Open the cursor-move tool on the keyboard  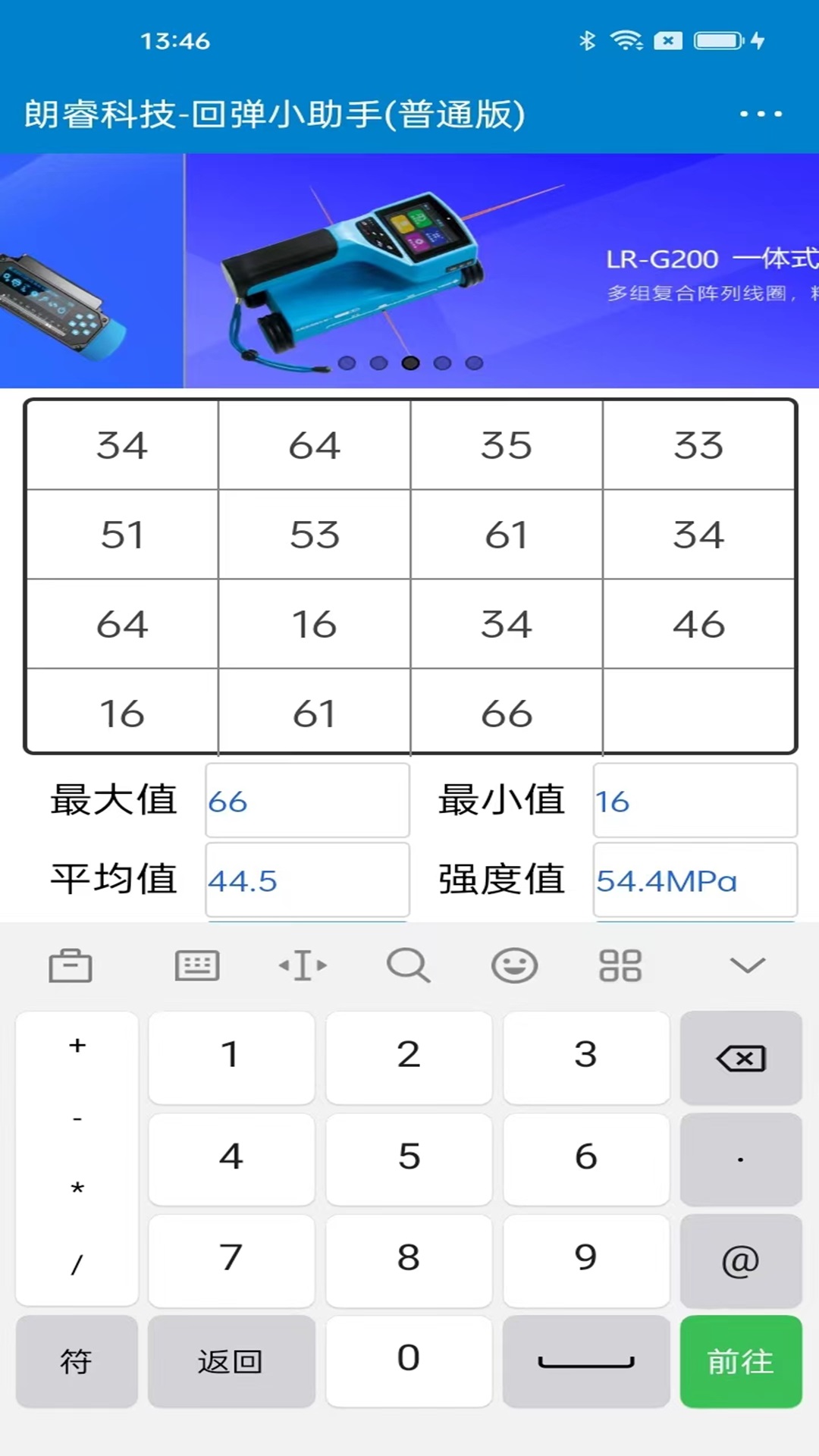click(303, 965)
